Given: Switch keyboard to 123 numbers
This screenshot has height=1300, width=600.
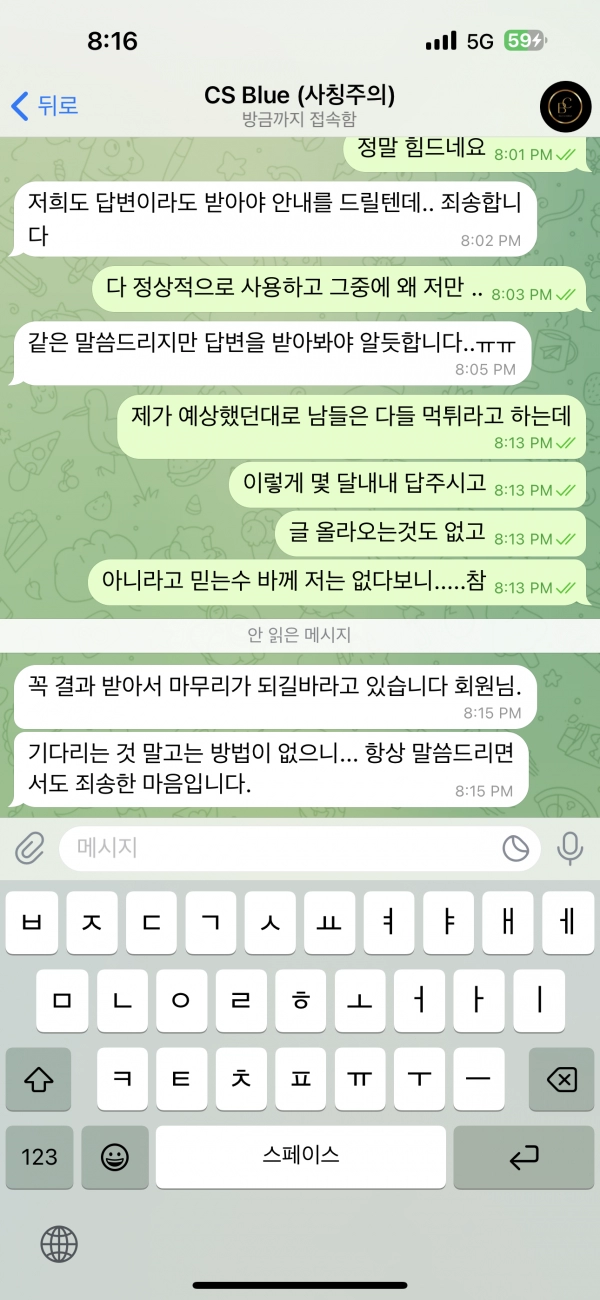Looking at the screenshot, I should click(39, 1157).
